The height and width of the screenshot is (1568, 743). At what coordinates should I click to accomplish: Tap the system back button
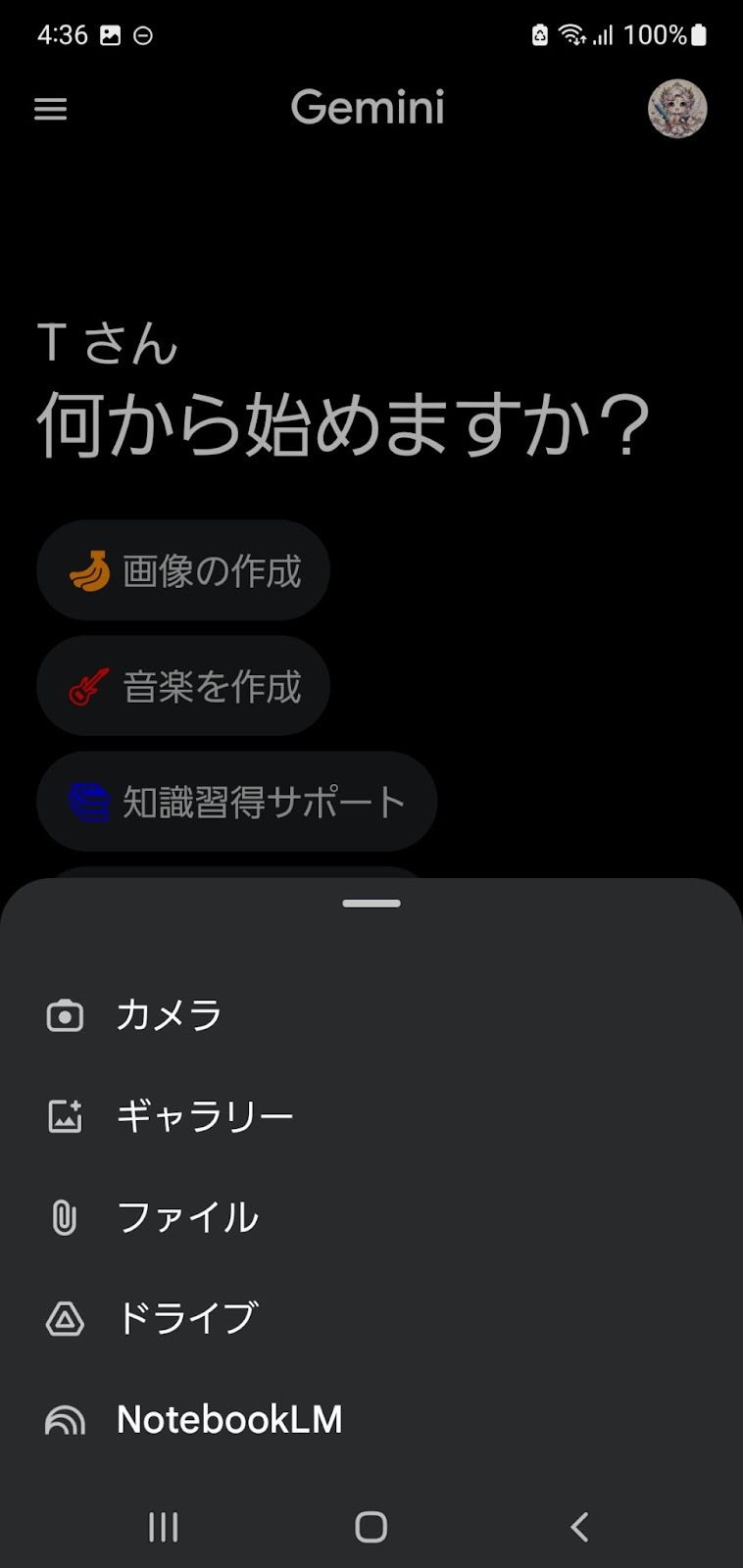tap(579, 1527)
